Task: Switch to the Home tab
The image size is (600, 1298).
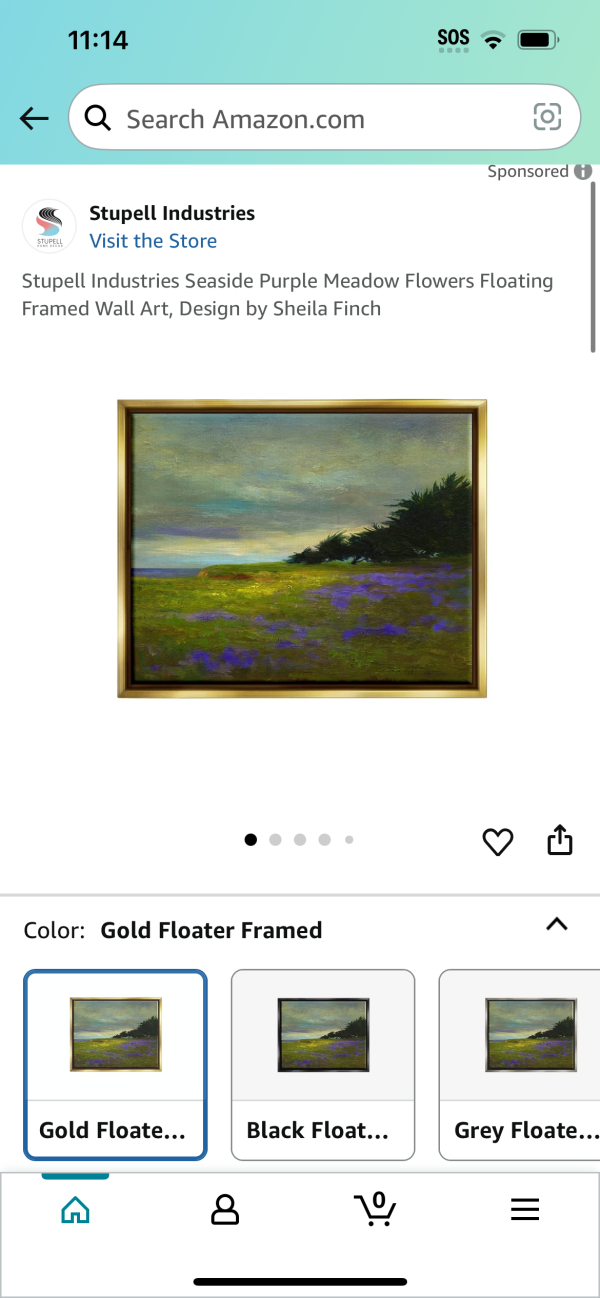Action: [x=75, y=1211]
